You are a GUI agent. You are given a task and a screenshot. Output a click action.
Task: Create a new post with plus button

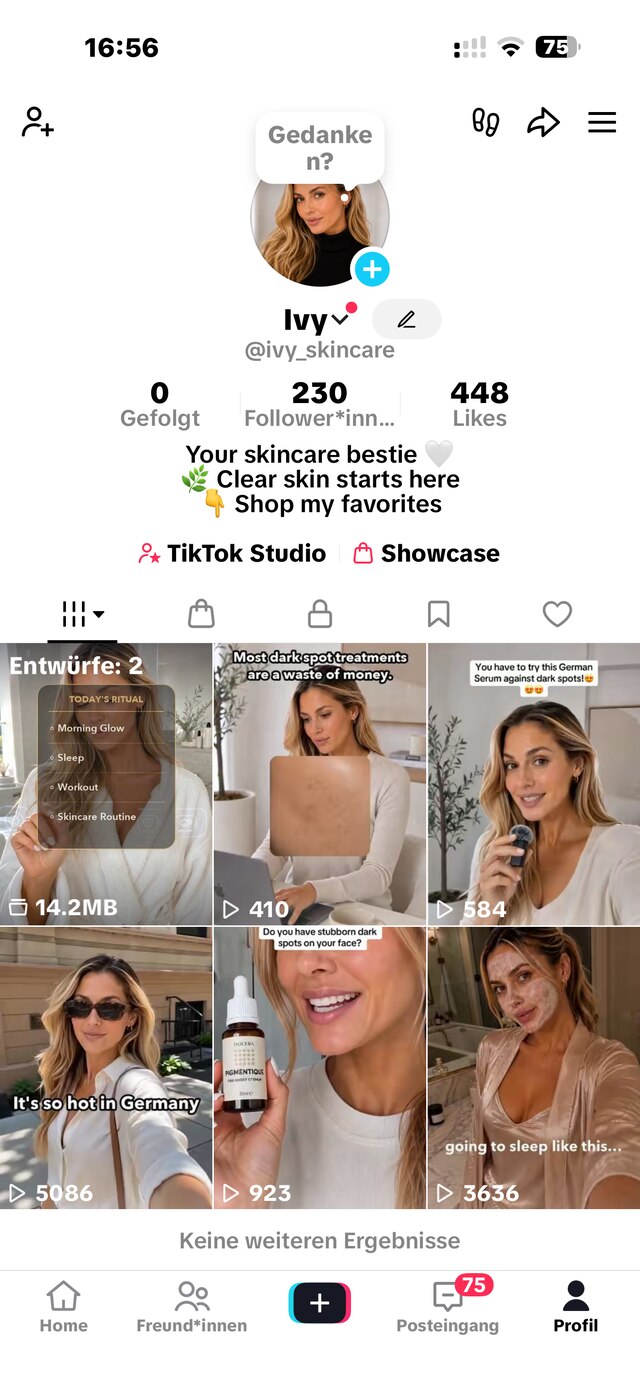[x=320, y=1303]
